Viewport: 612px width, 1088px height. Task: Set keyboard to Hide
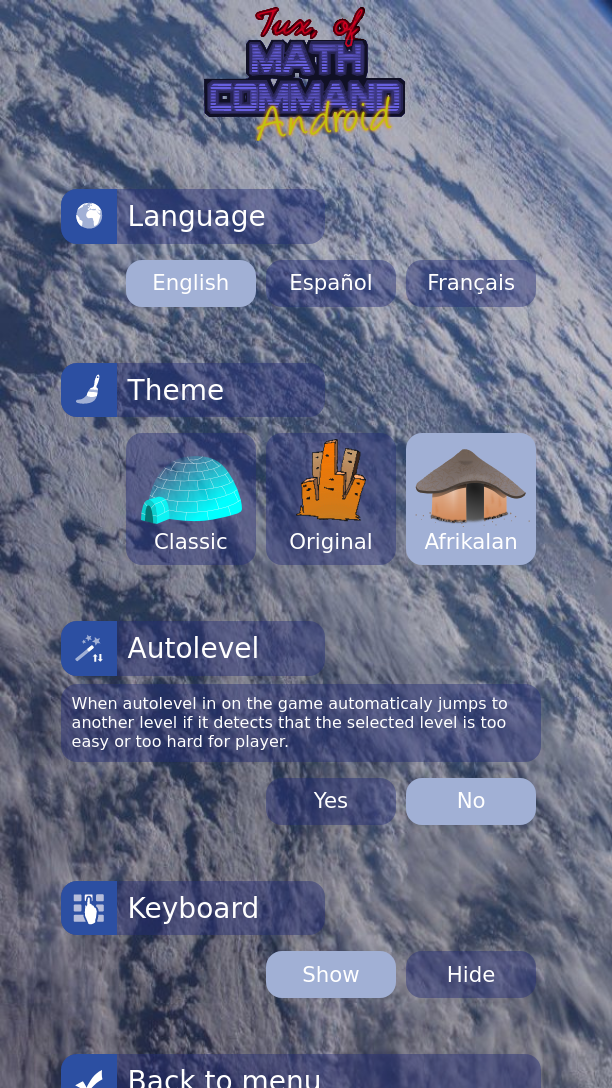[x=470, y=974]
